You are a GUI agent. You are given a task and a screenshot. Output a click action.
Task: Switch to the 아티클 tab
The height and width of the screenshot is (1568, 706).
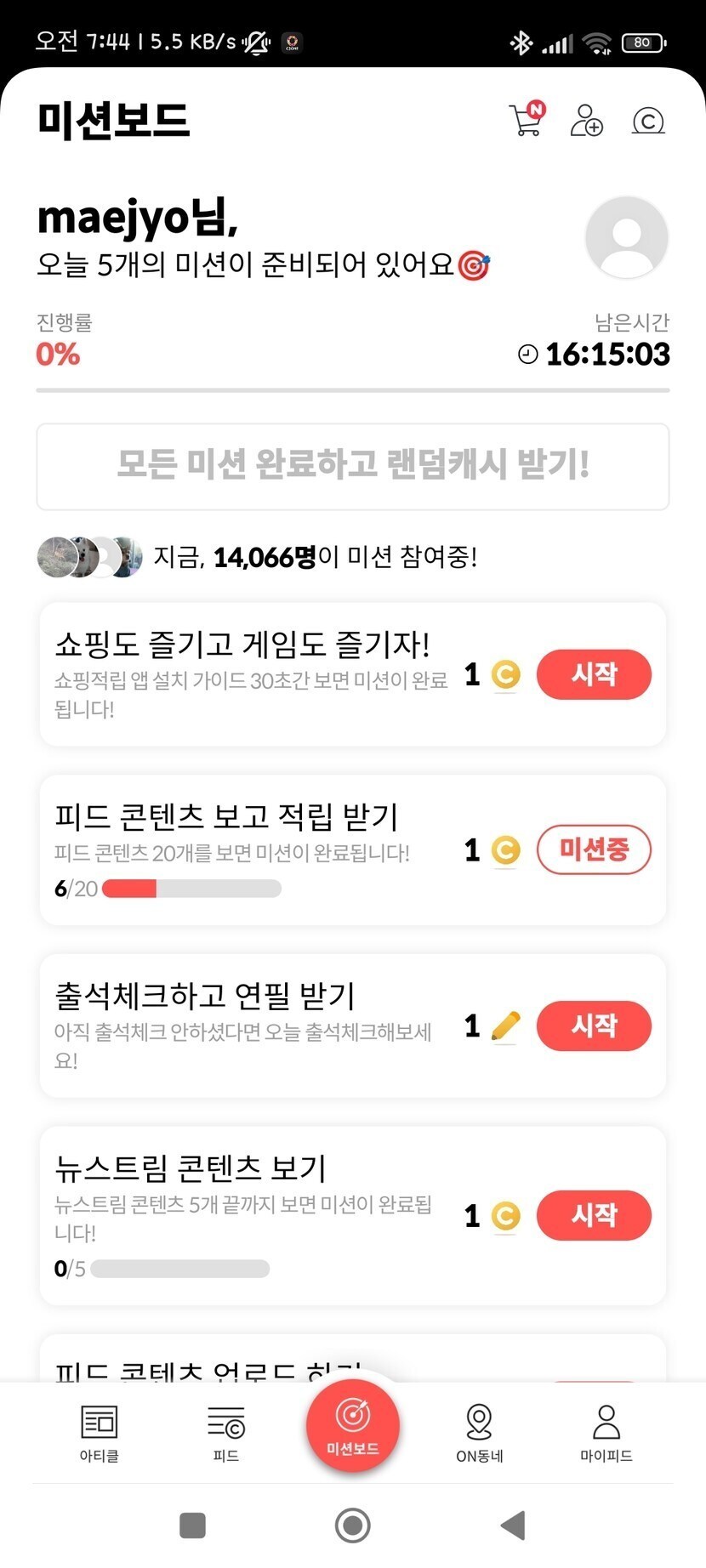click(100, 1433)
